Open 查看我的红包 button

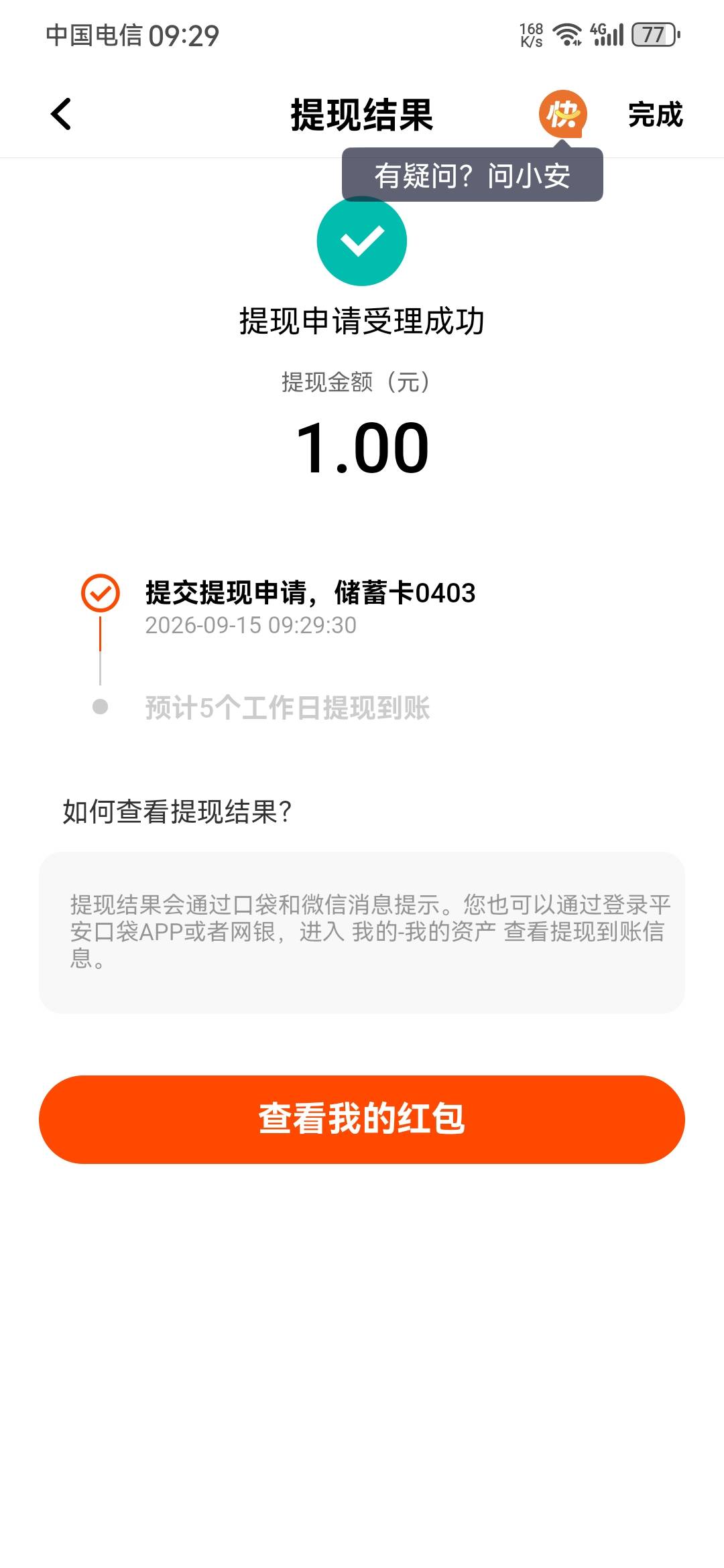pos(362,1120)
